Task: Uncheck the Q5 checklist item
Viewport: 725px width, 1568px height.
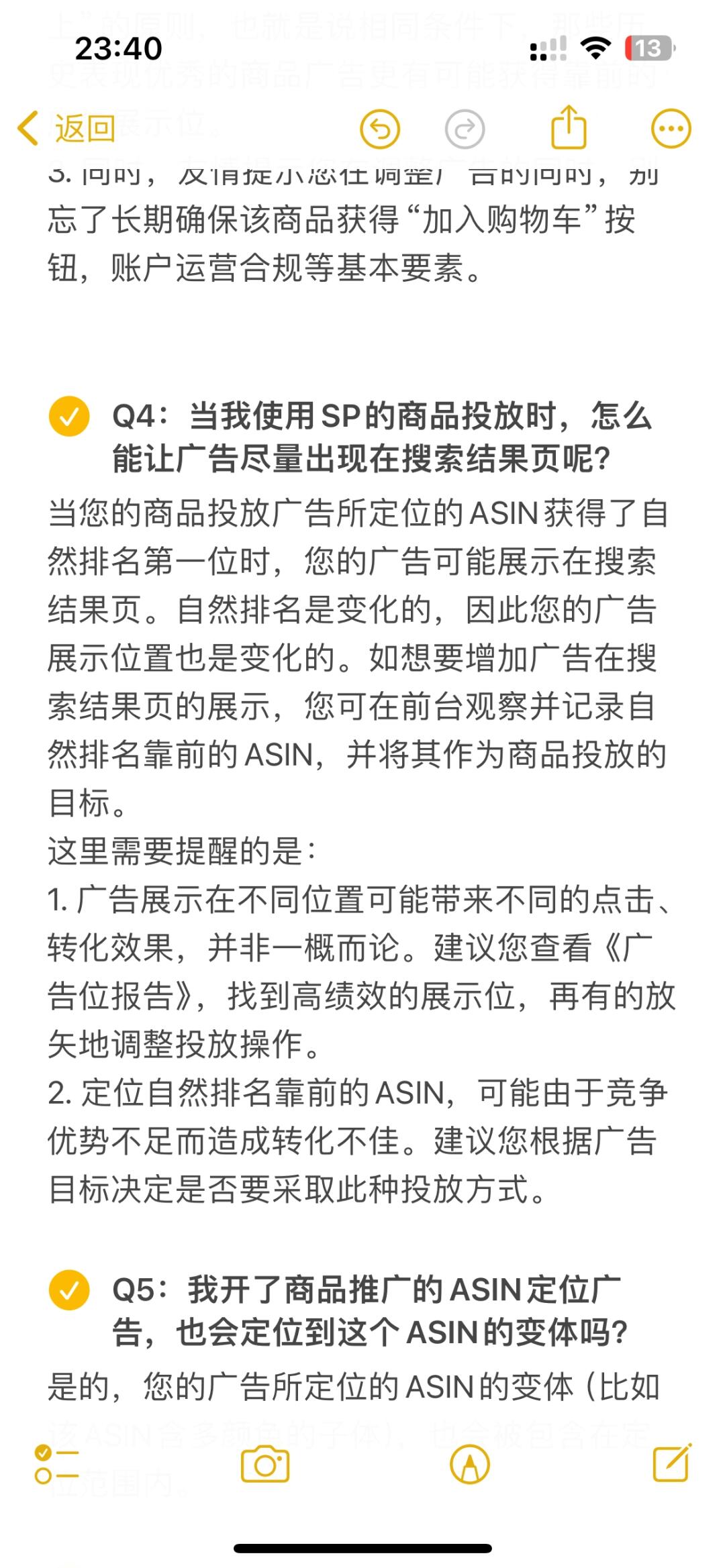Action: [x=69, y=1290]
